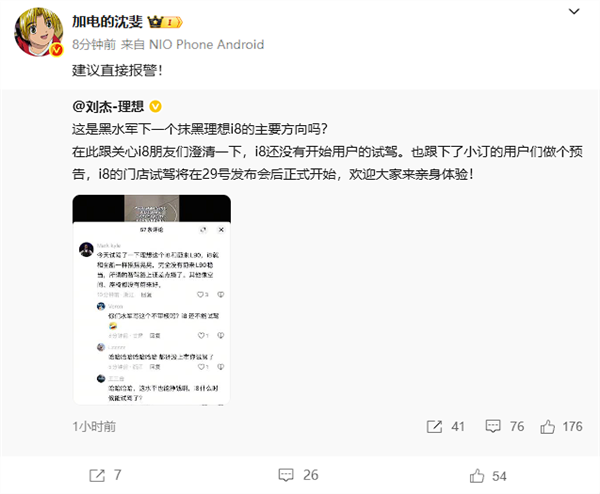Open @刘杰-理想's profile link

pos(110,106)
